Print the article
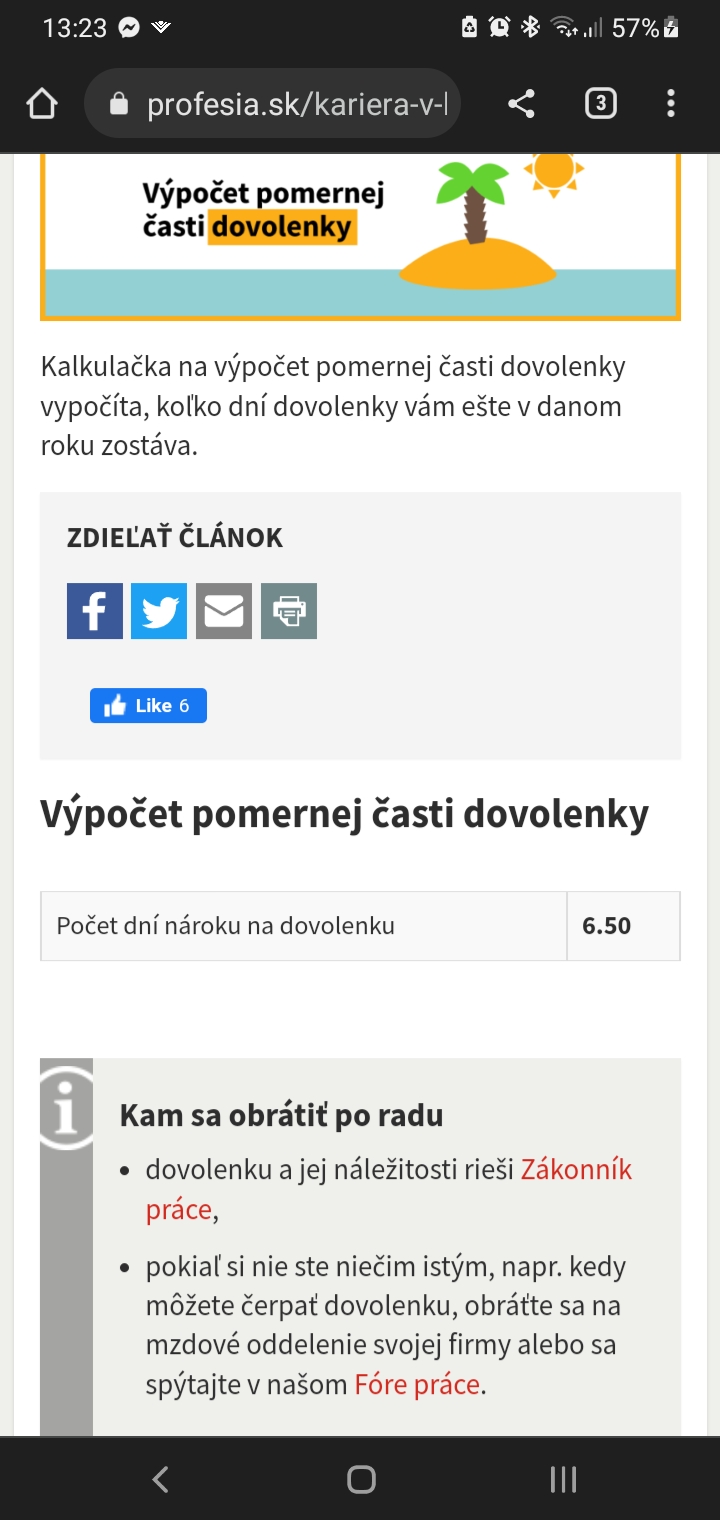The image size is (720, 1520). pyautogui.click(x=289, y=611)
